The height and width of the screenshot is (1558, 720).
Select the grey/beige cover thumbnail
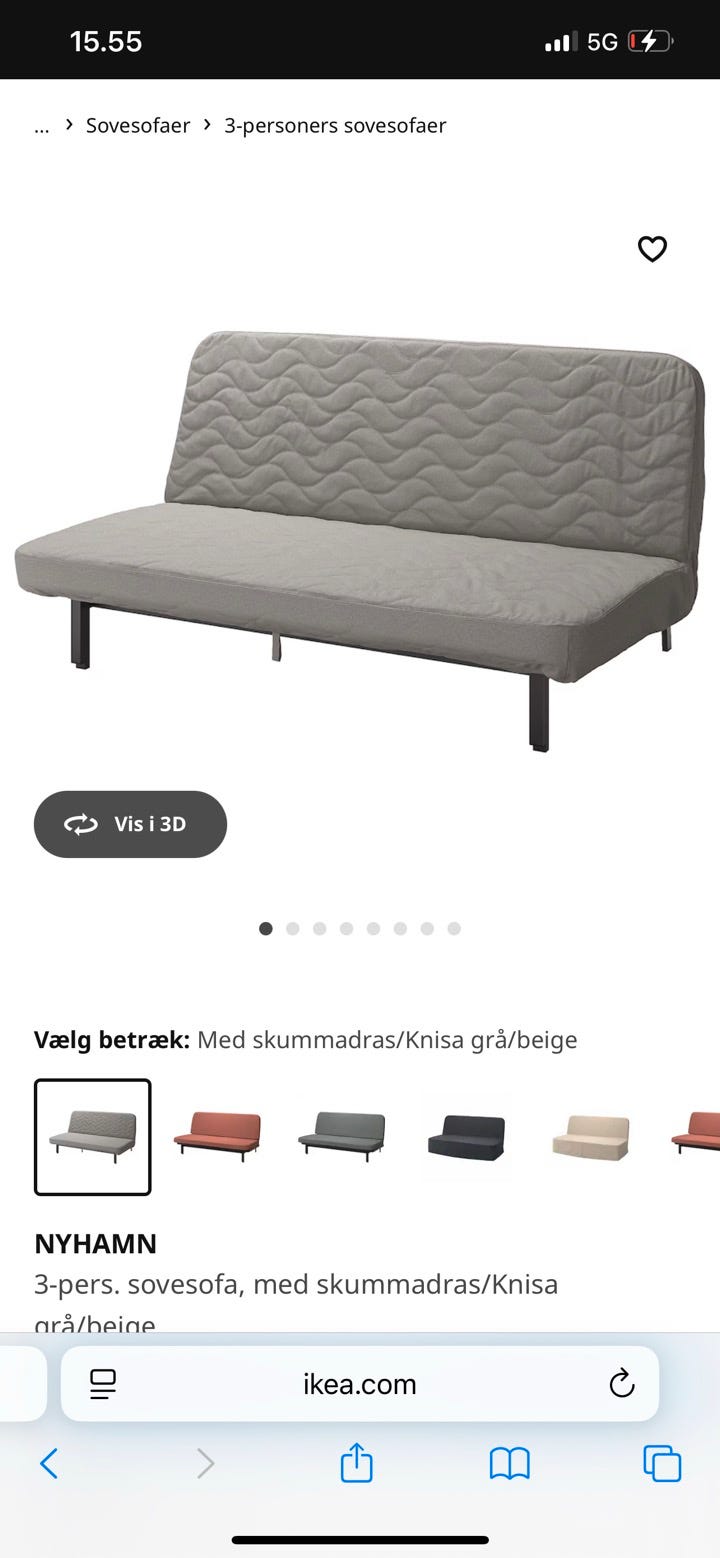pyautogui.click(x=92, y=1137)
